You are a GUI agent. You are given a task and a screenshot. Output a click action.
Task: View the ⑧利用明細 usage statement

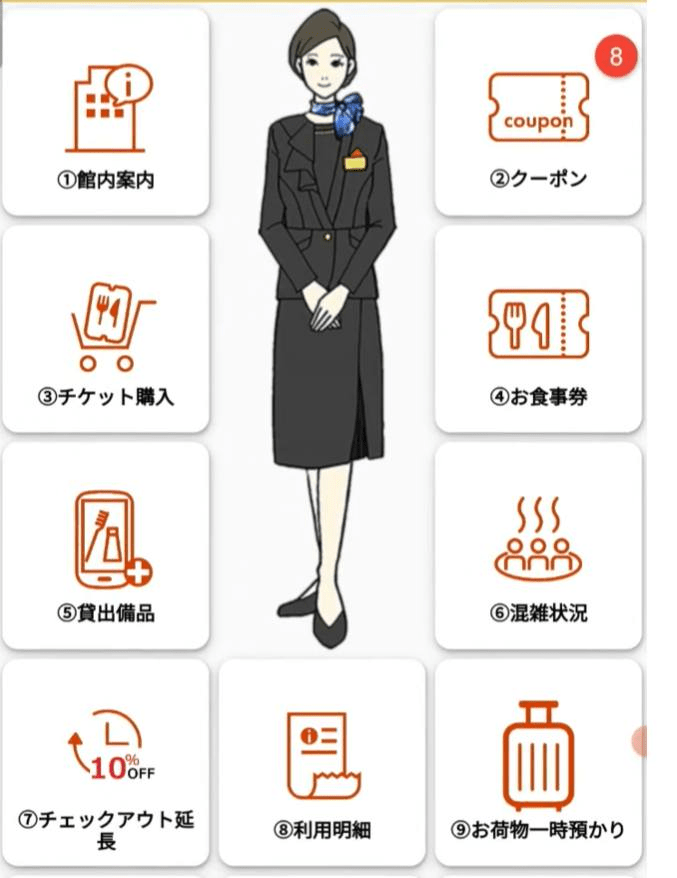click(x=322, y=763)
